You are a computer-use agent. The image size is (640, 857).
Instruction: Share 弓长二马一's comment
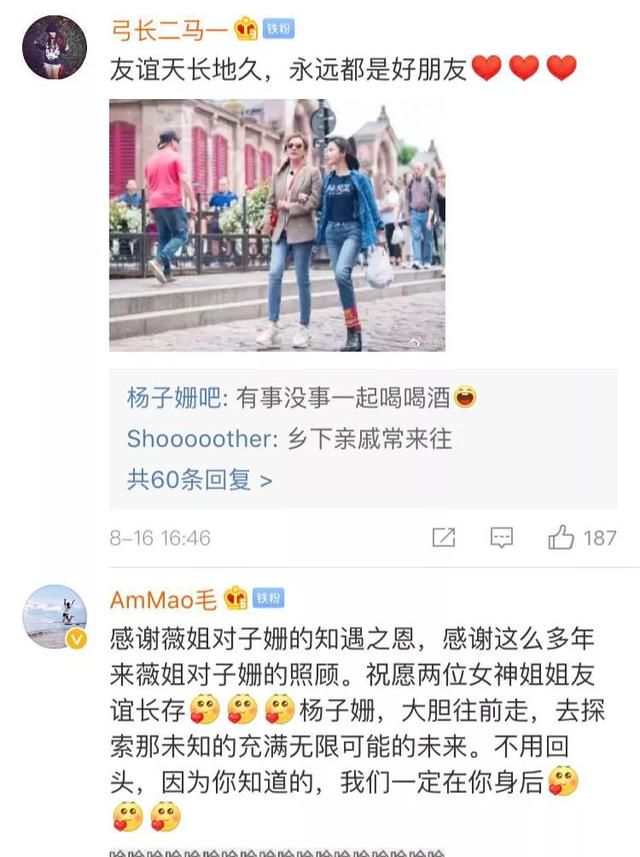pyautogui.click(x=444, y=538)
